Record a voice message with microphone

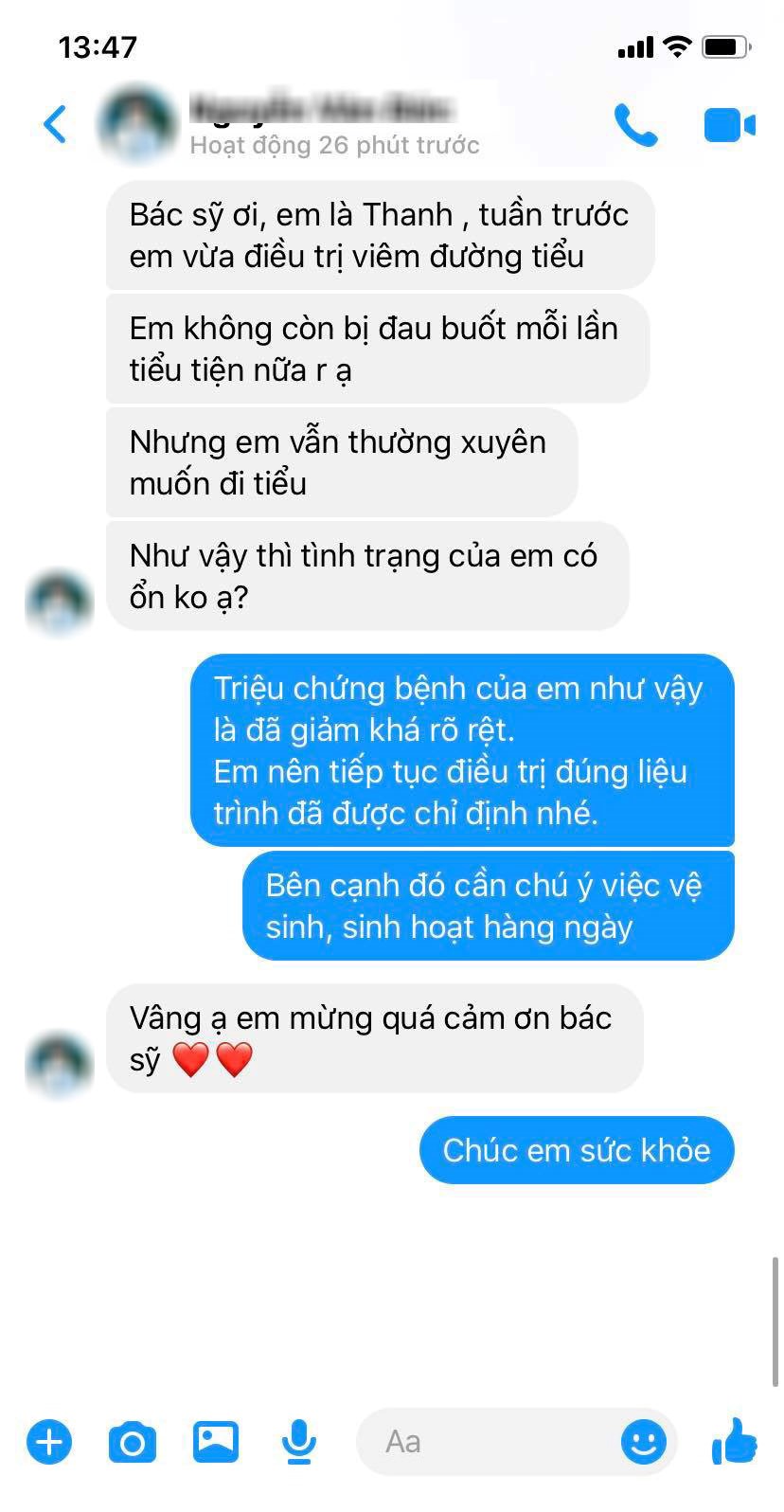299,1443
